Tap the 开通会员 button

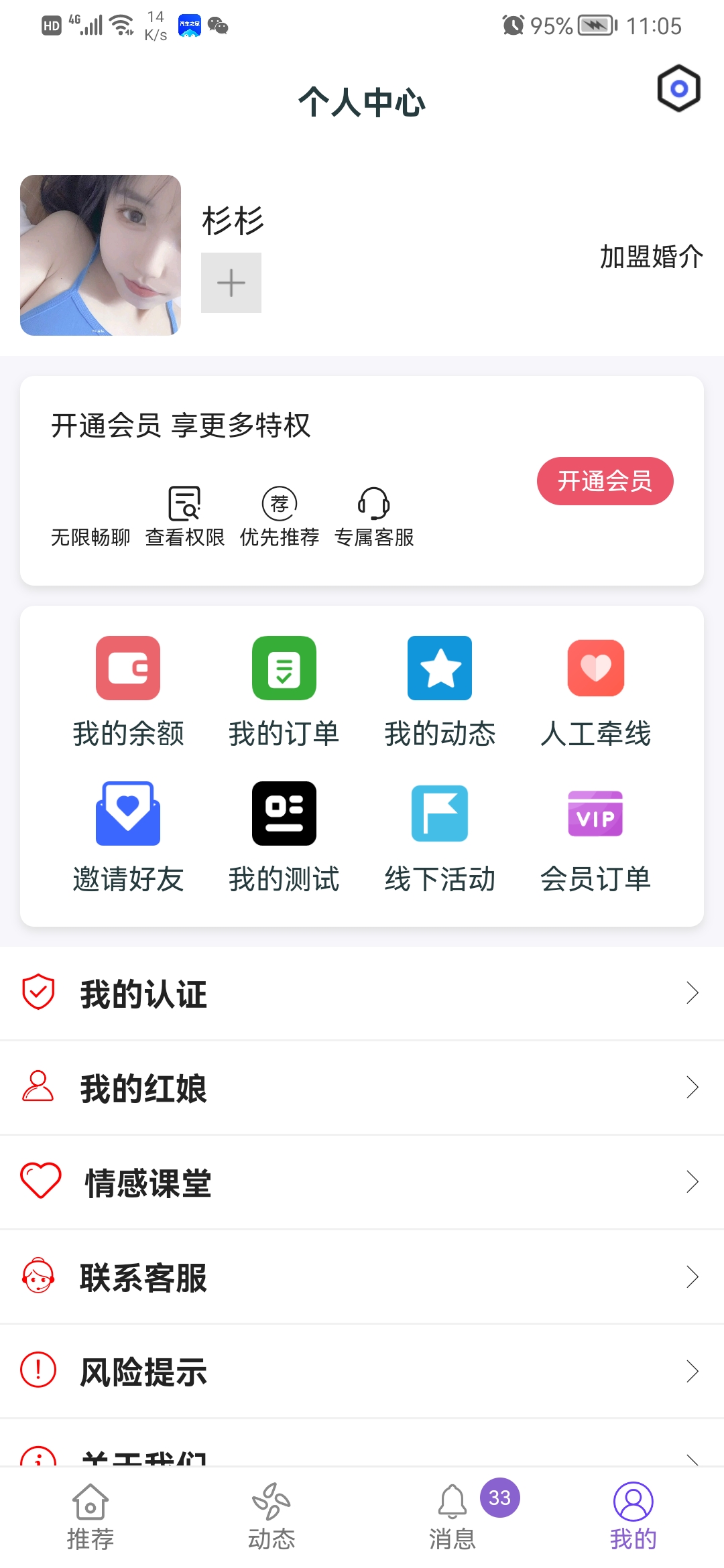click(605, 481)
